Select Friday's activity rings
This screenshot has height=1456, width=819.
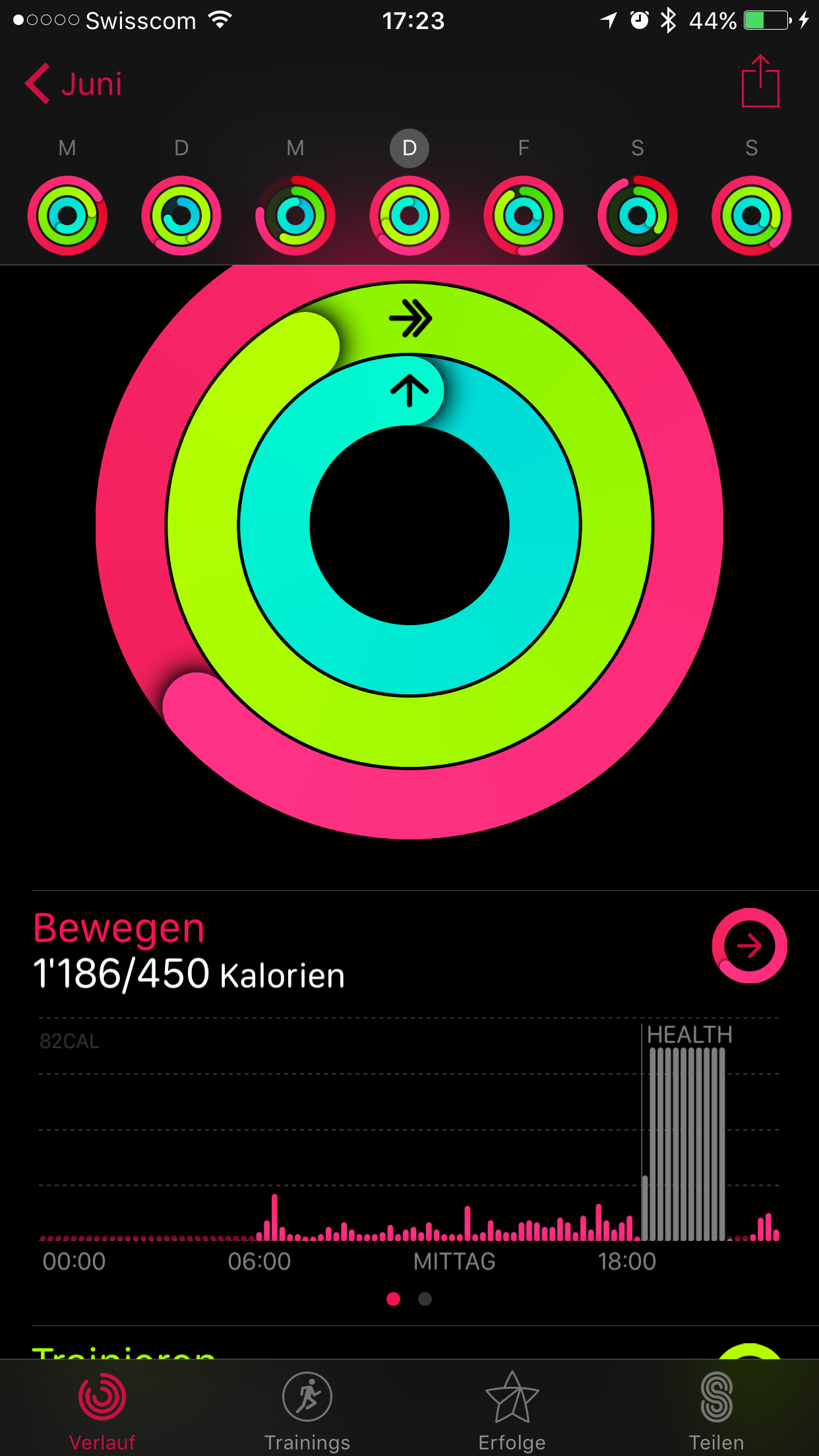[x=524, y=216]
